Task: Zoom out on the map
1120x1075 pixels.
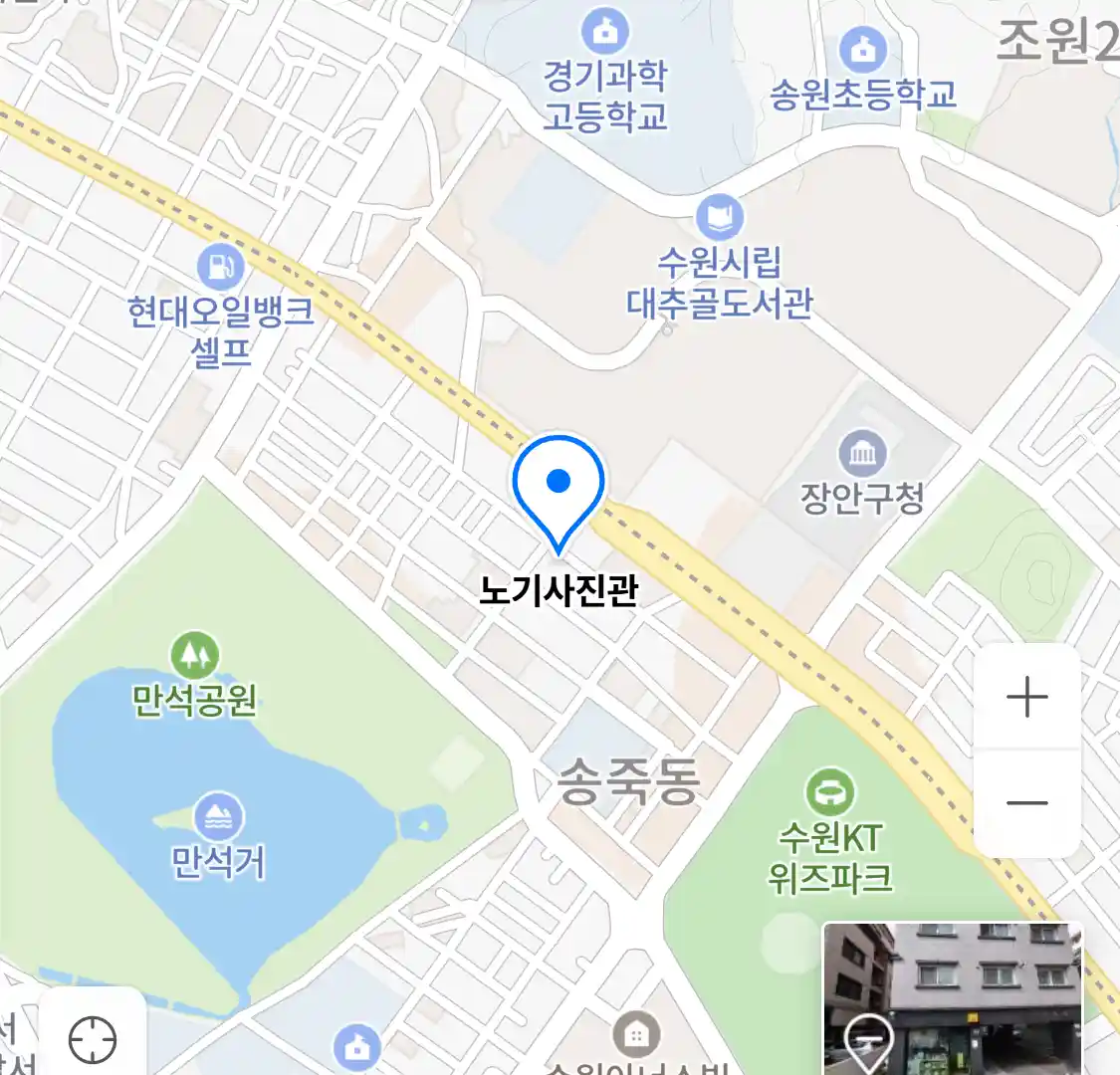Action: click(x=1026, y=802)
